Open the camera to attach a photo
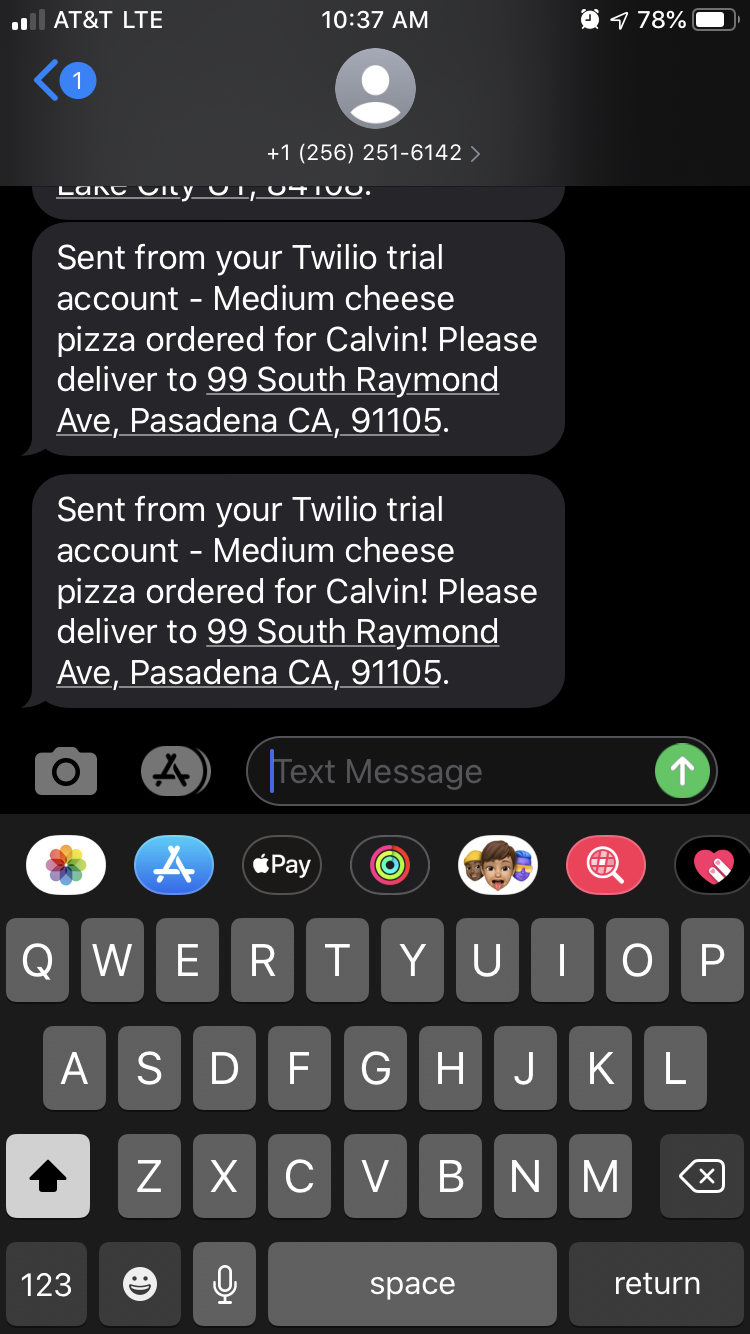The height and width of the screenshot is (1334, 750). click(x=66, y=771)
